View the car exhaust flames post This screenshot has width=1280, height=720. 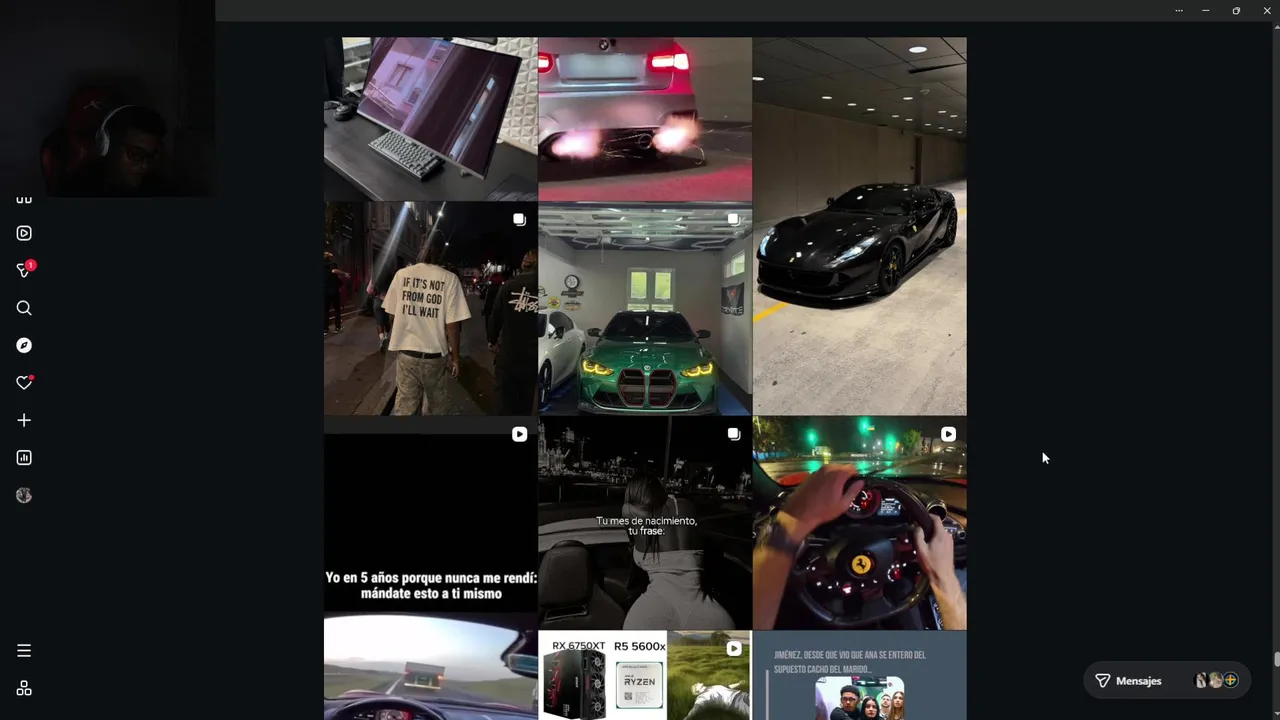click(645, 118)
